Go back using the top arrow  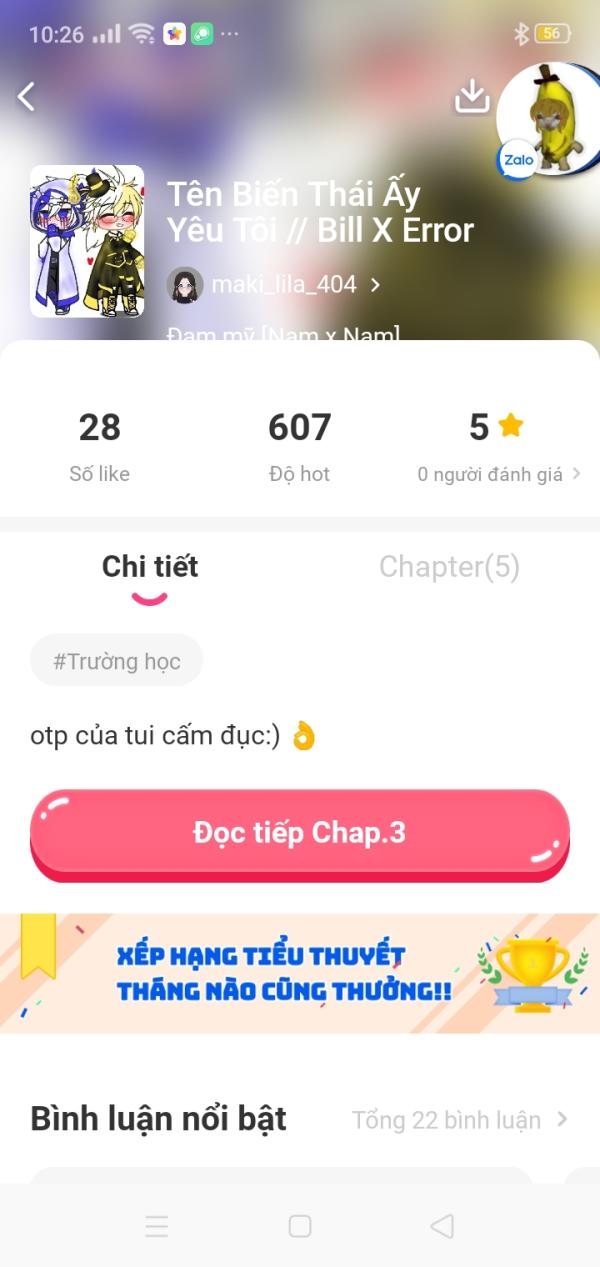pos(27,97)
